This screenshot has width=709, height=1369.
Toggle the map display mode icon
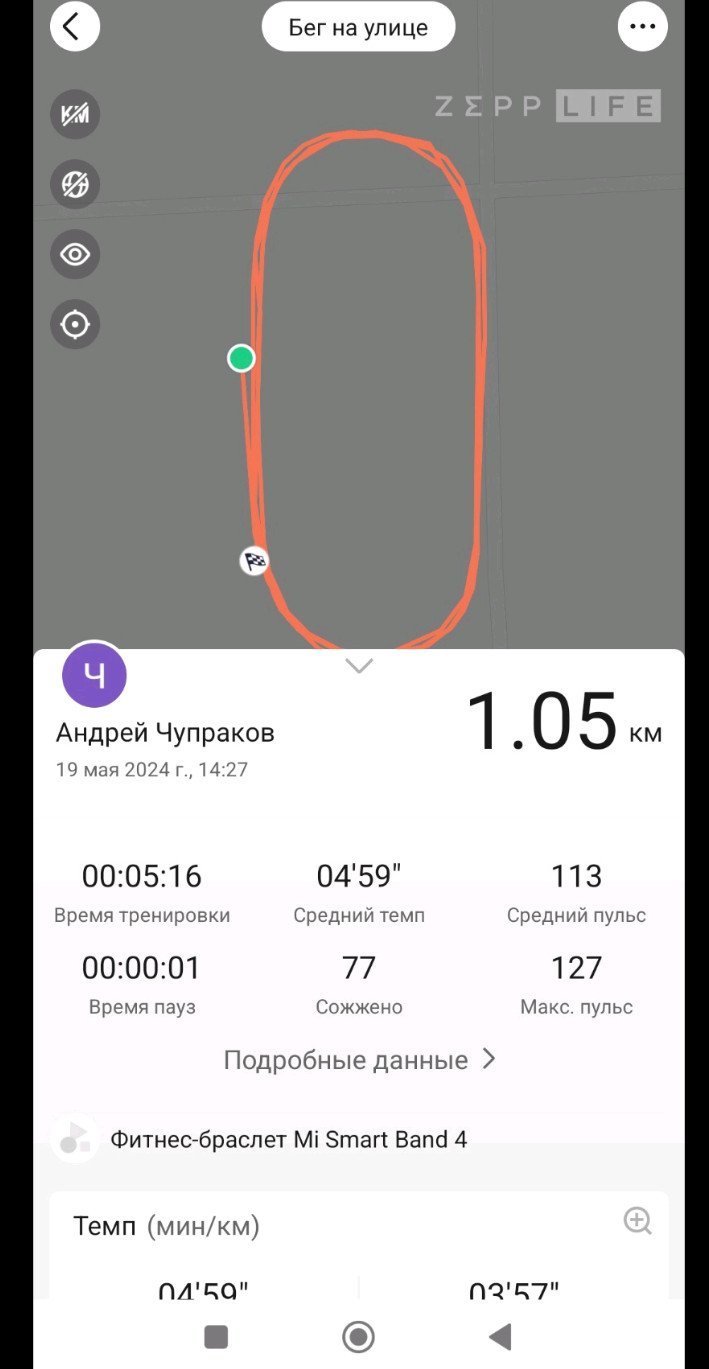[x=75, y=184]
